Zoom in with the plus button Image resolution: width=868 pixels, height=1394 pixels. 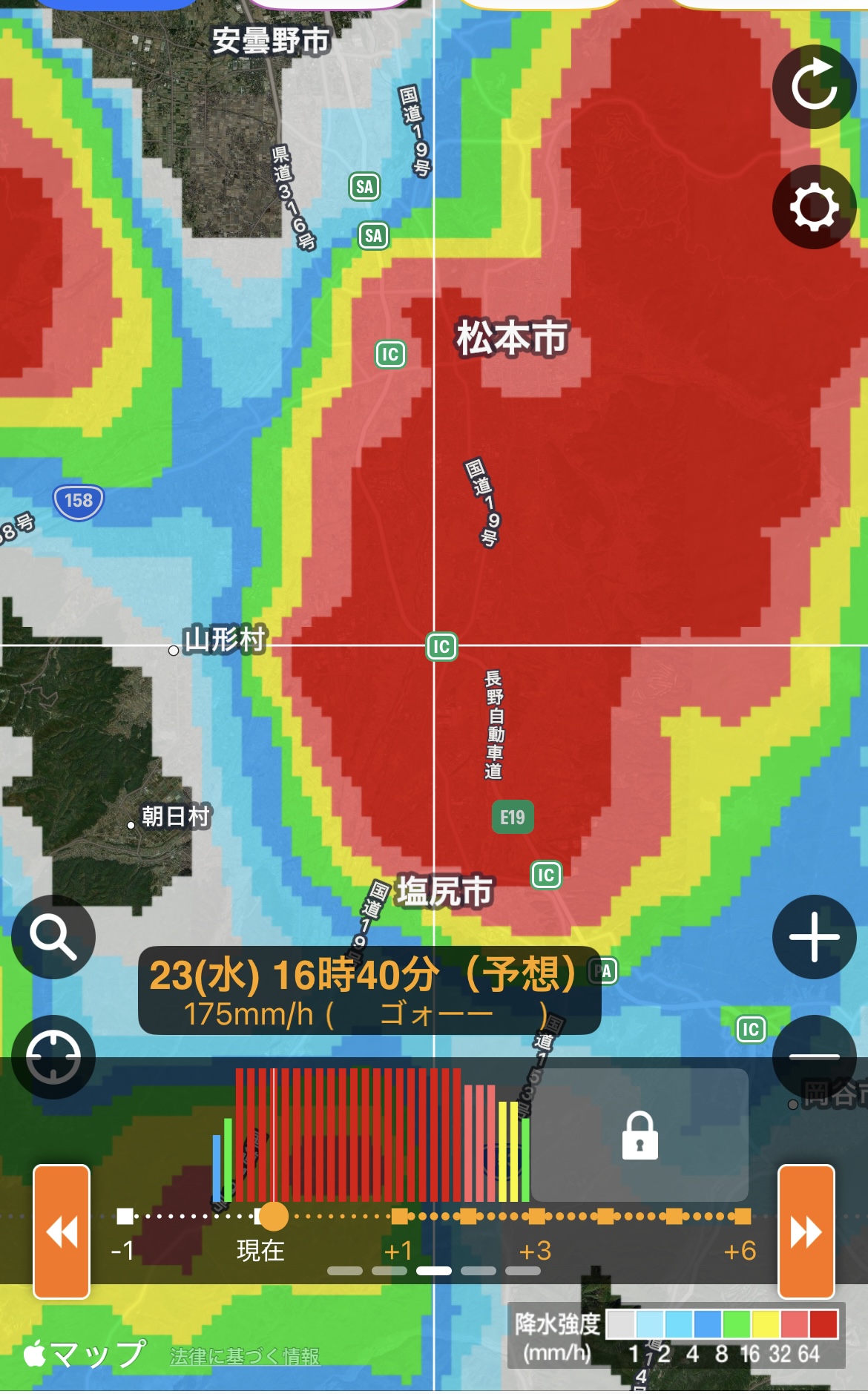pyautogui.click(x=814, y=937)
